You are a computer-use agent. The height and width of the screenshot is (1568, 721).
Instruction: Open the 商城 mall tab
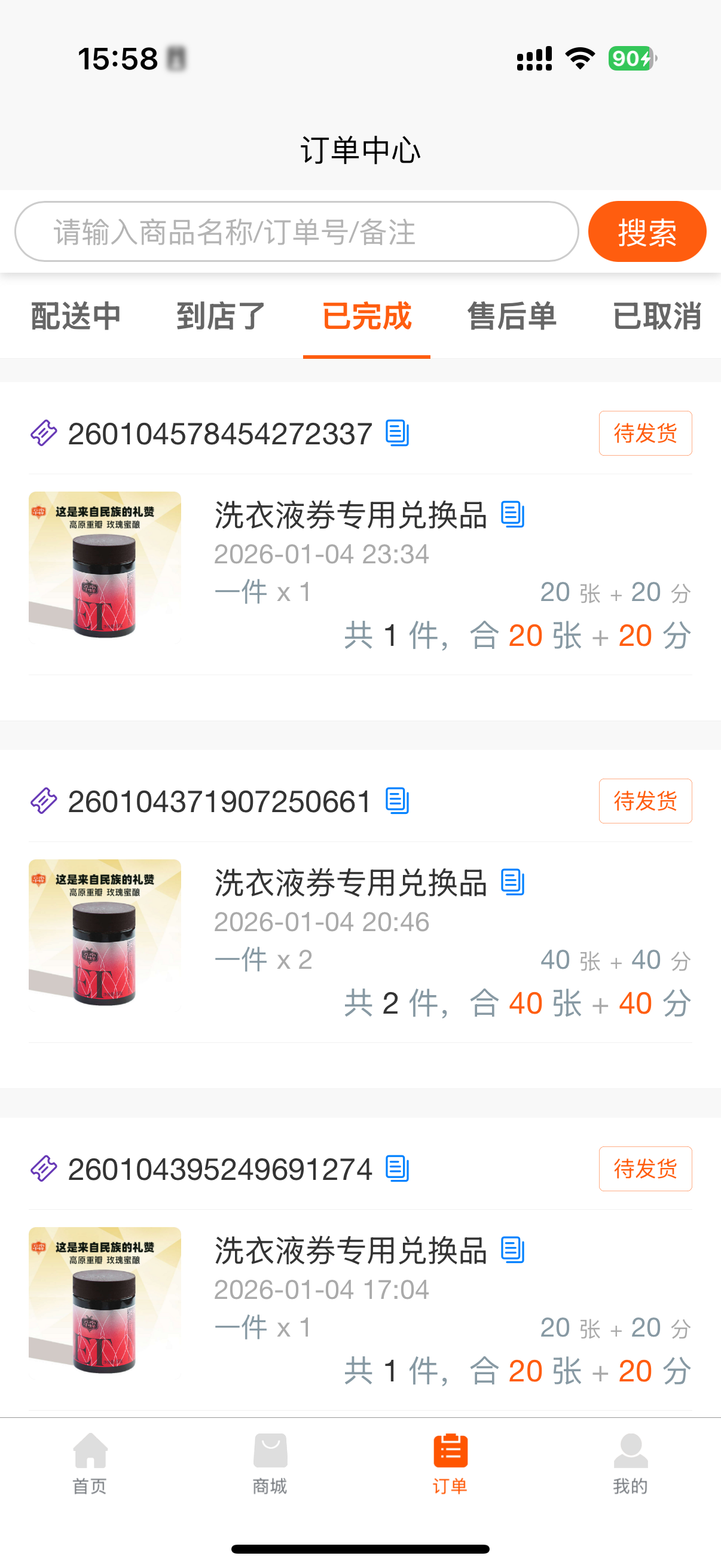coord(270,1473)
